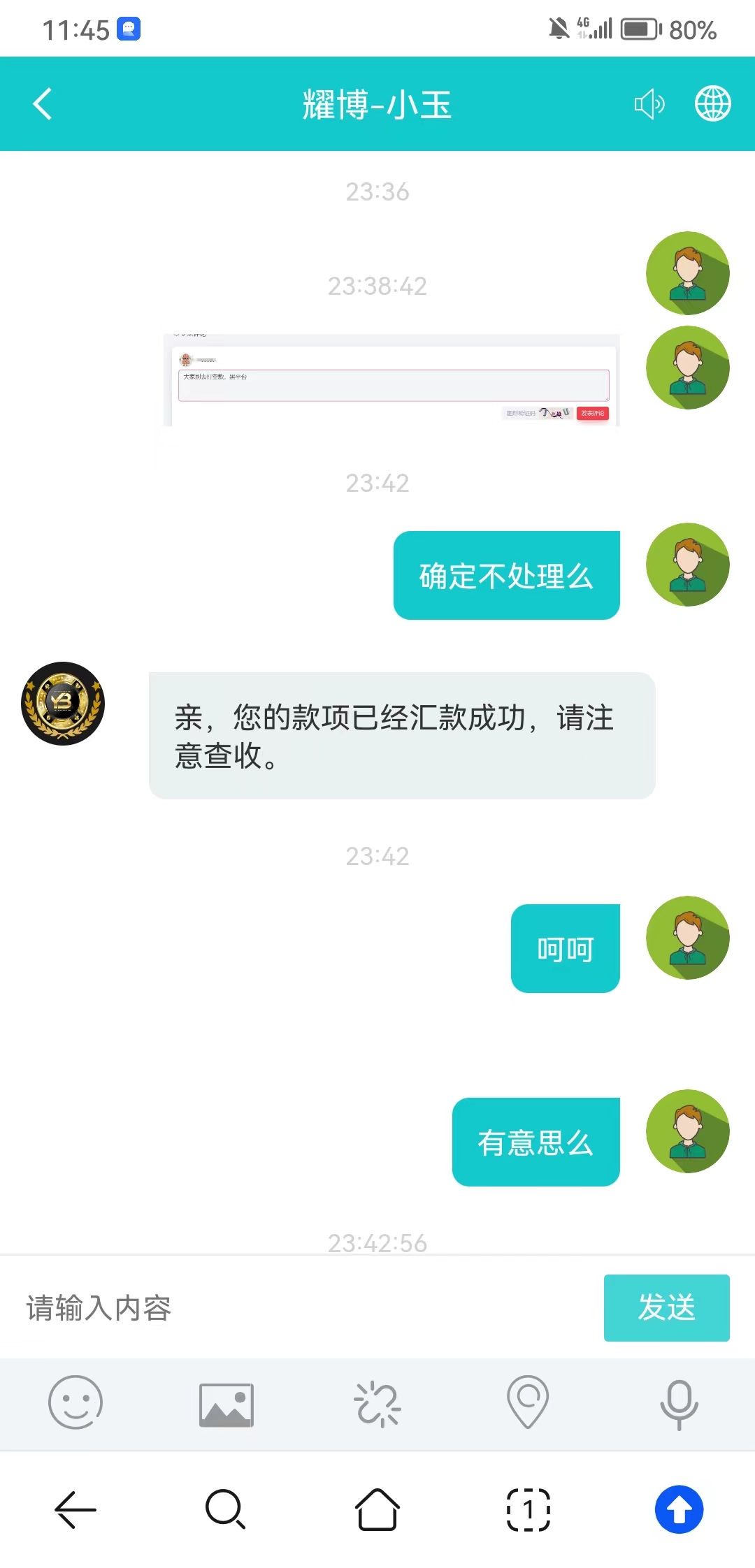Open search from the navigation bar
This screenshot has height=1568, width=755.
[x=226, y=1509]
